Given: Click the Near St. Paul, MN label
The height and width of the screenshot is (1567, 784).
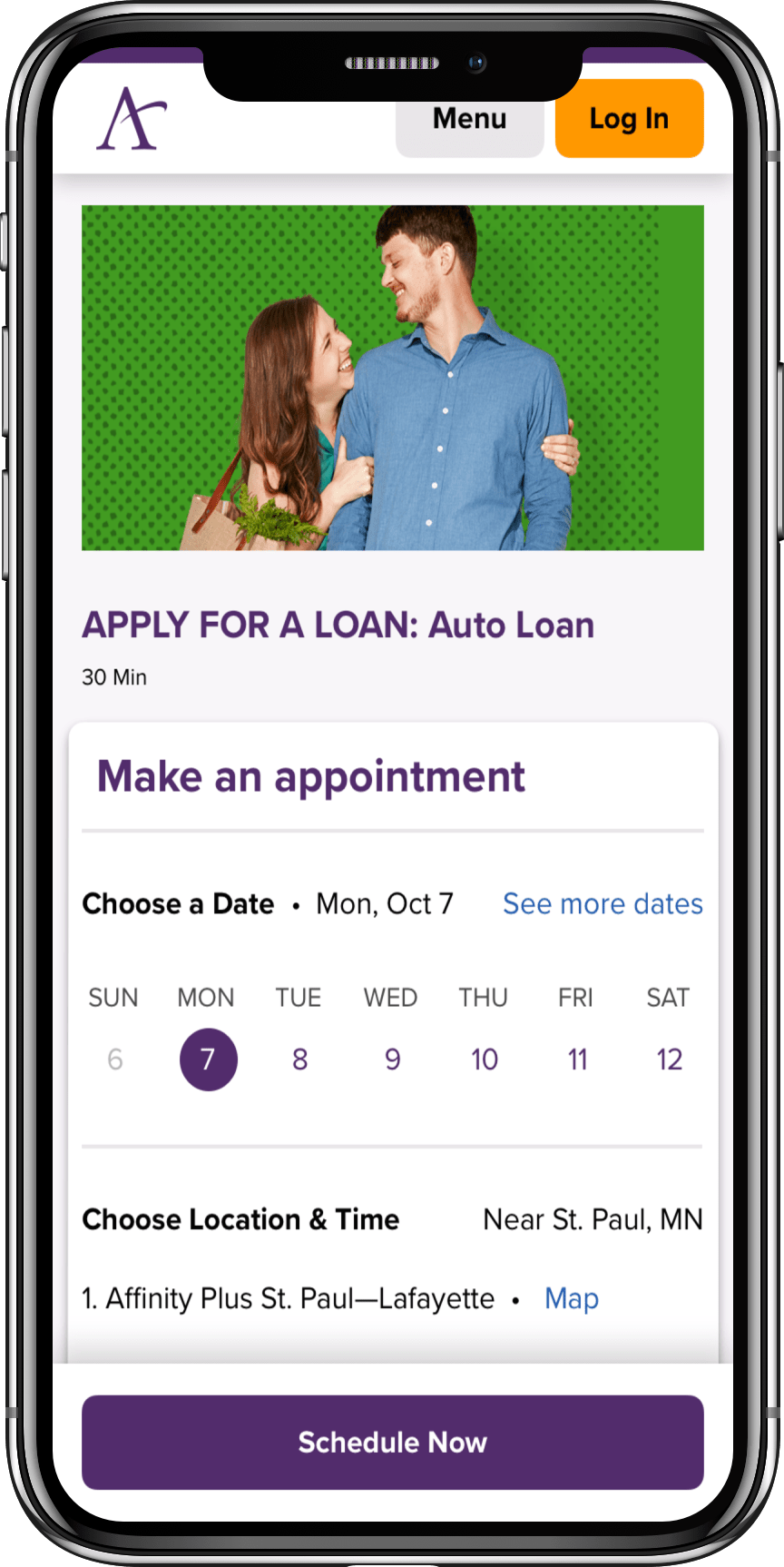Looking at the screenshot, I should coord(592,1219).
